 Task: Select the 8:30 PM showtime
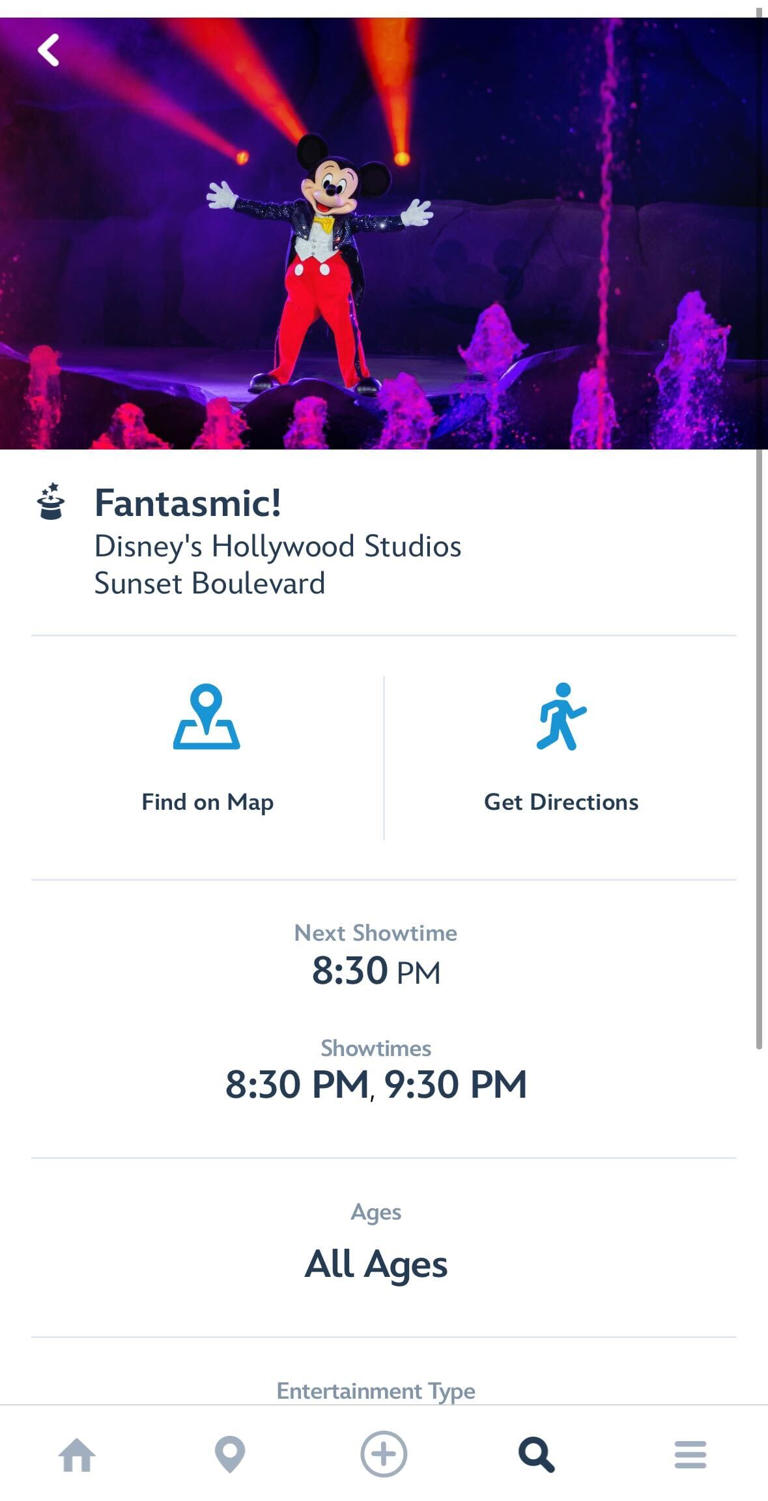[290, 1083]
